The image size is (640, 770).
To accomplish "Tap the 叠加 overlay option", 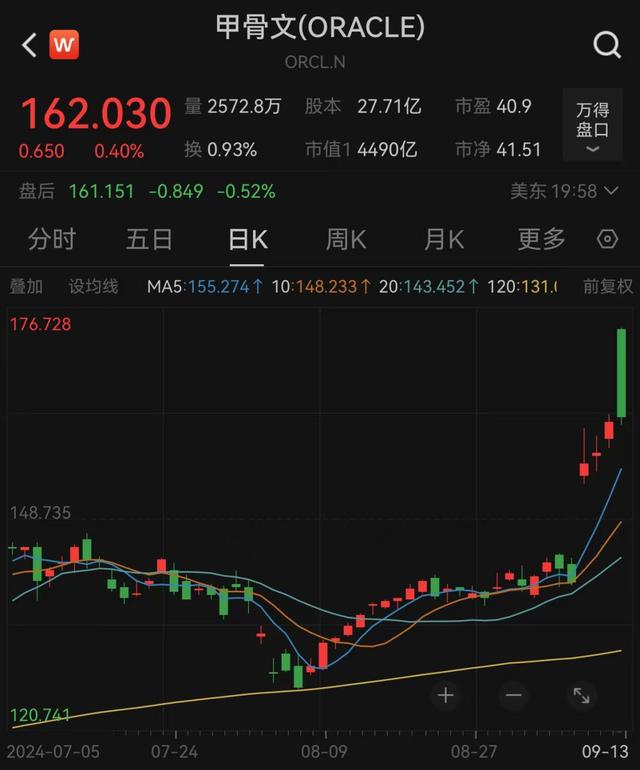I will pos(27,287).
